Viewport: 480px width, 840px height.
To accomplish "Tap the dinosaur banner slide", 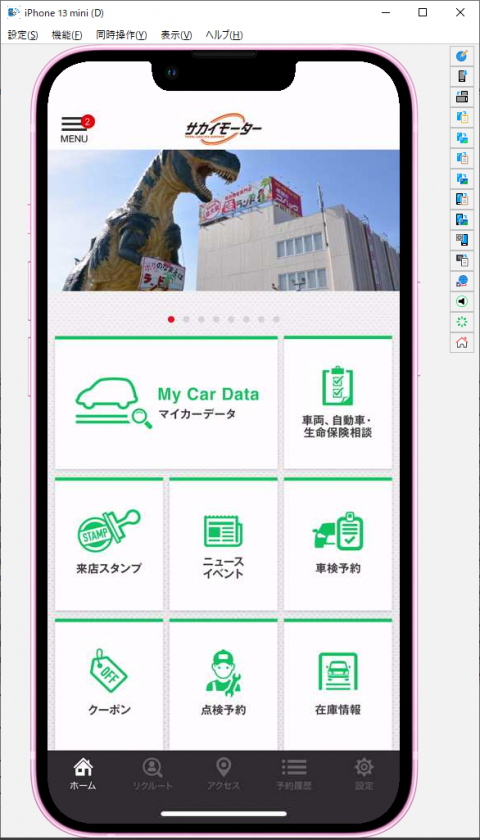I will click(223, 220).
